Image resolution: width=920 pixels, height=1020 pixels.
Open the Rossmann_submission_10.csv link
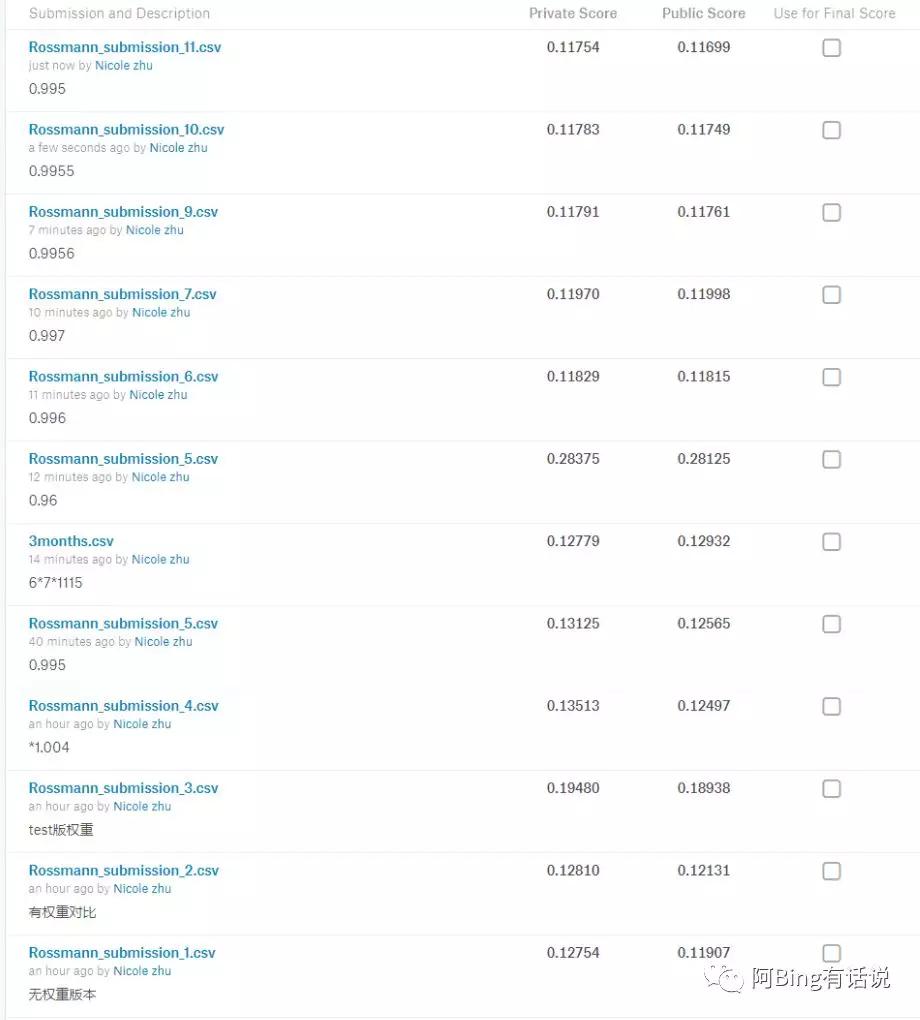[x=126, y=129]
